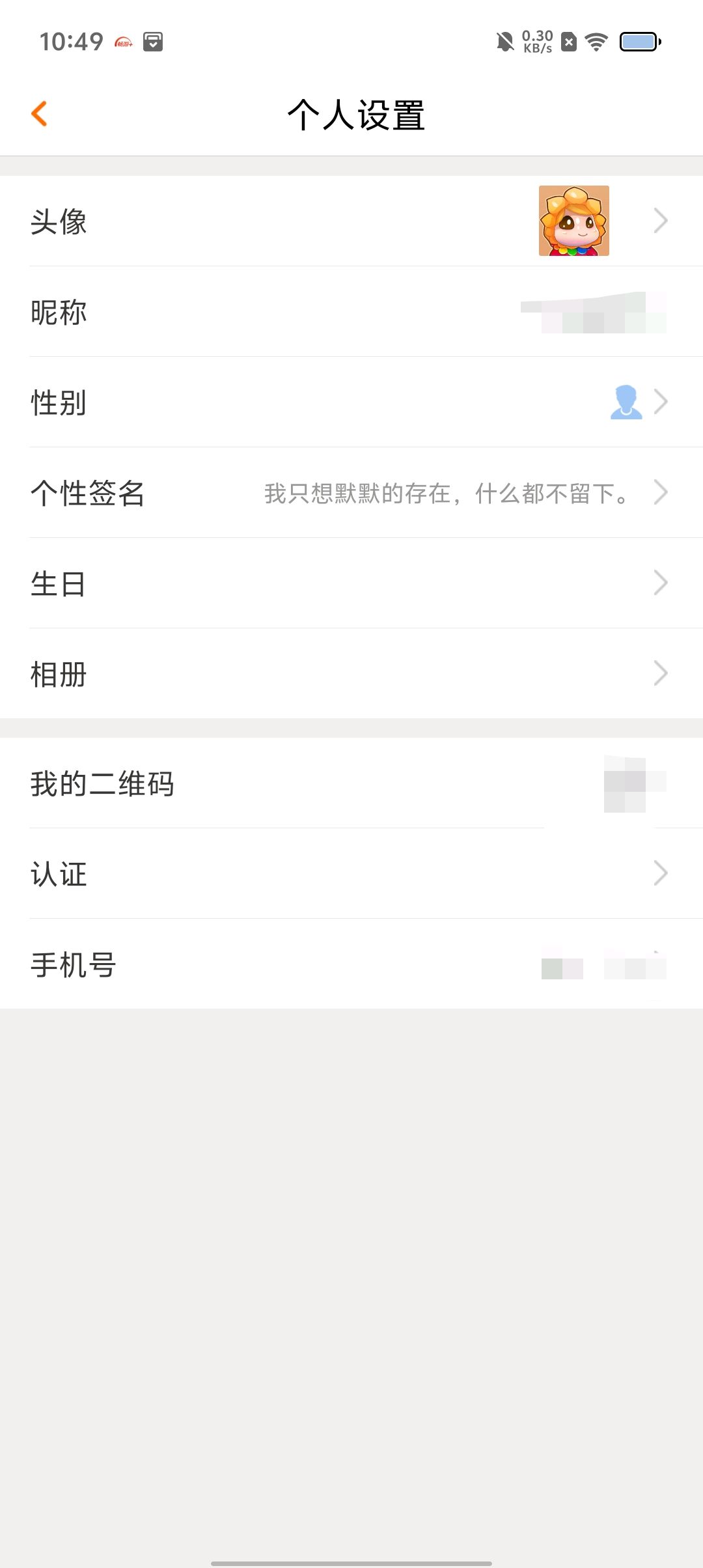703x1568 pixels.
Task: Open the 头像 avatar row
Action: coord(351,221)
